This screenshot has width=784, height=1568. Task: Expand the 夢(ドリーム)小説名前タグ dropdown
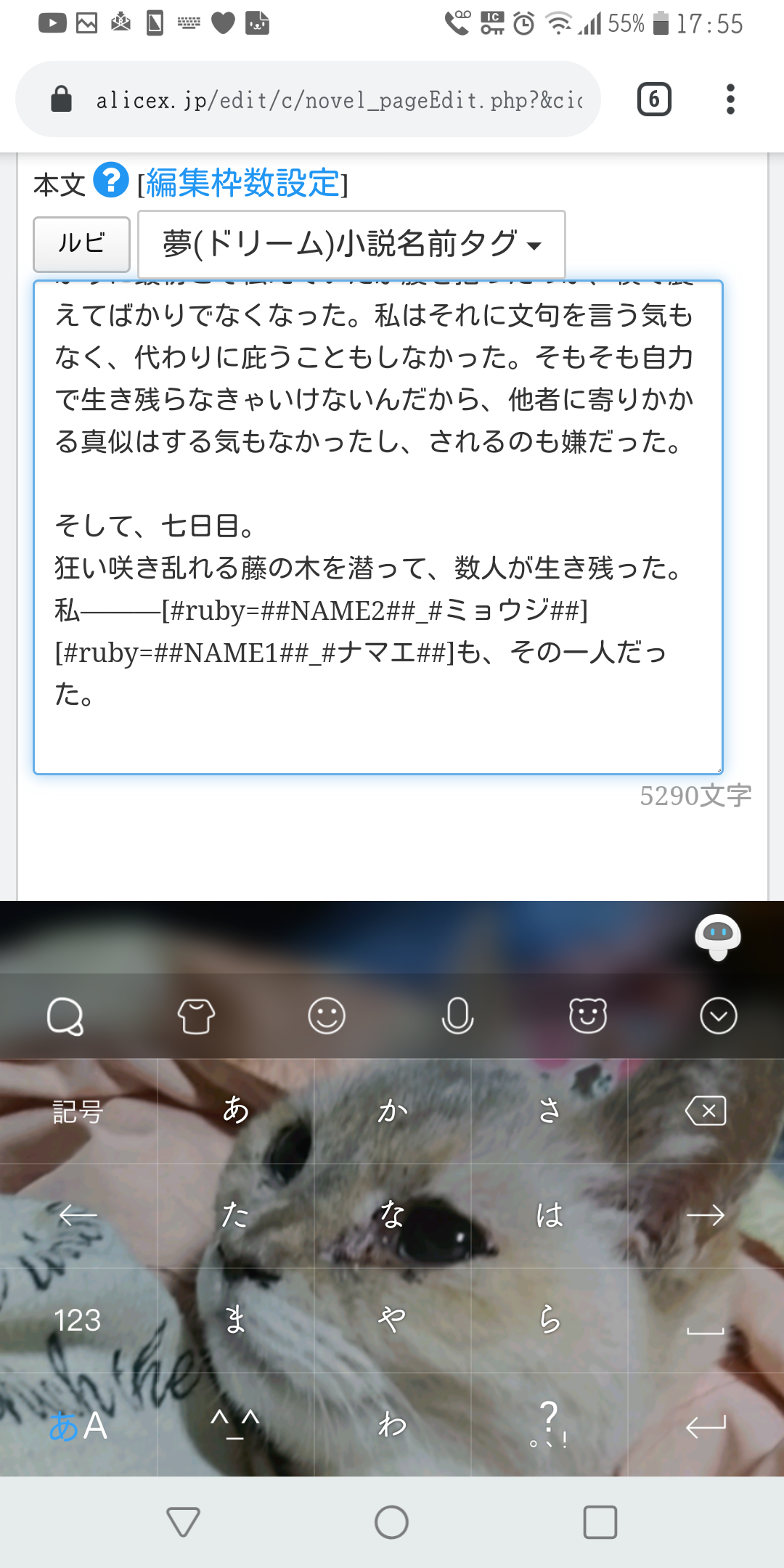[x=351, y=244]
